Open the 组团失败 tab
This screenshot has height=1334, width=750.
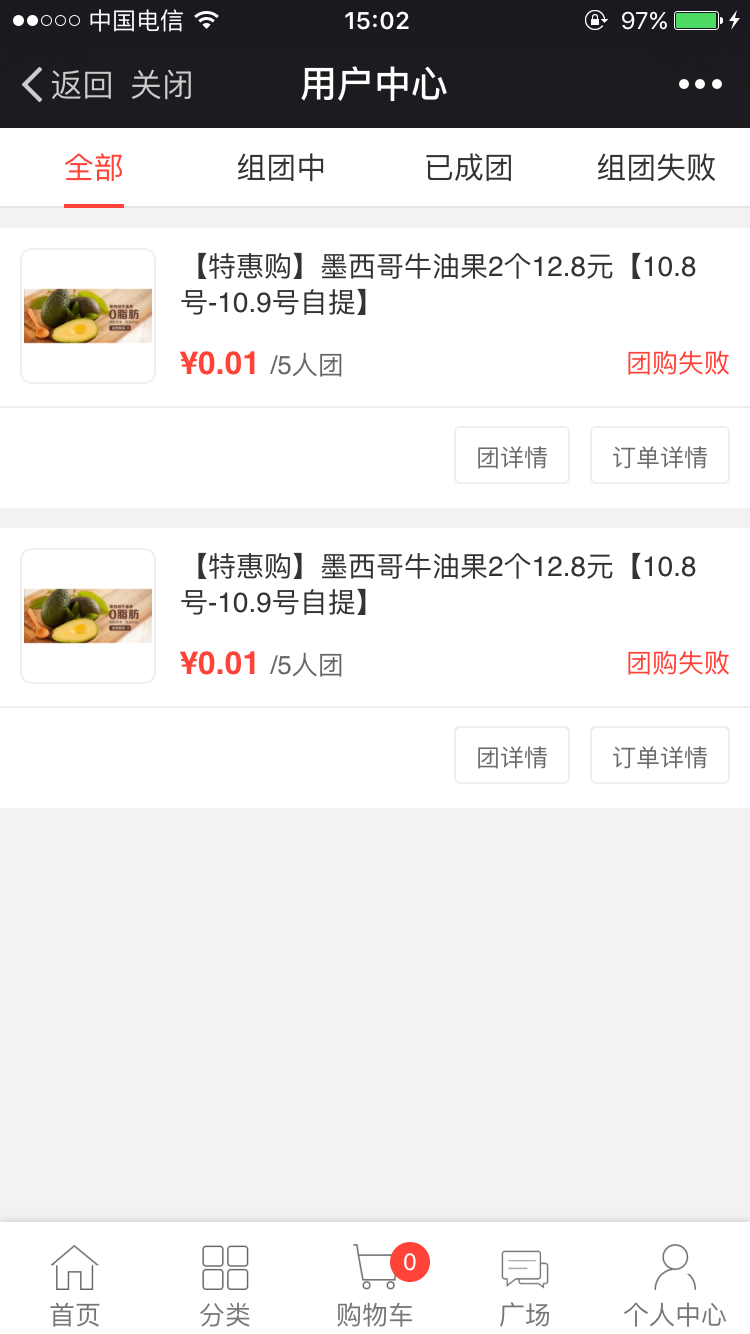(655, 168)
